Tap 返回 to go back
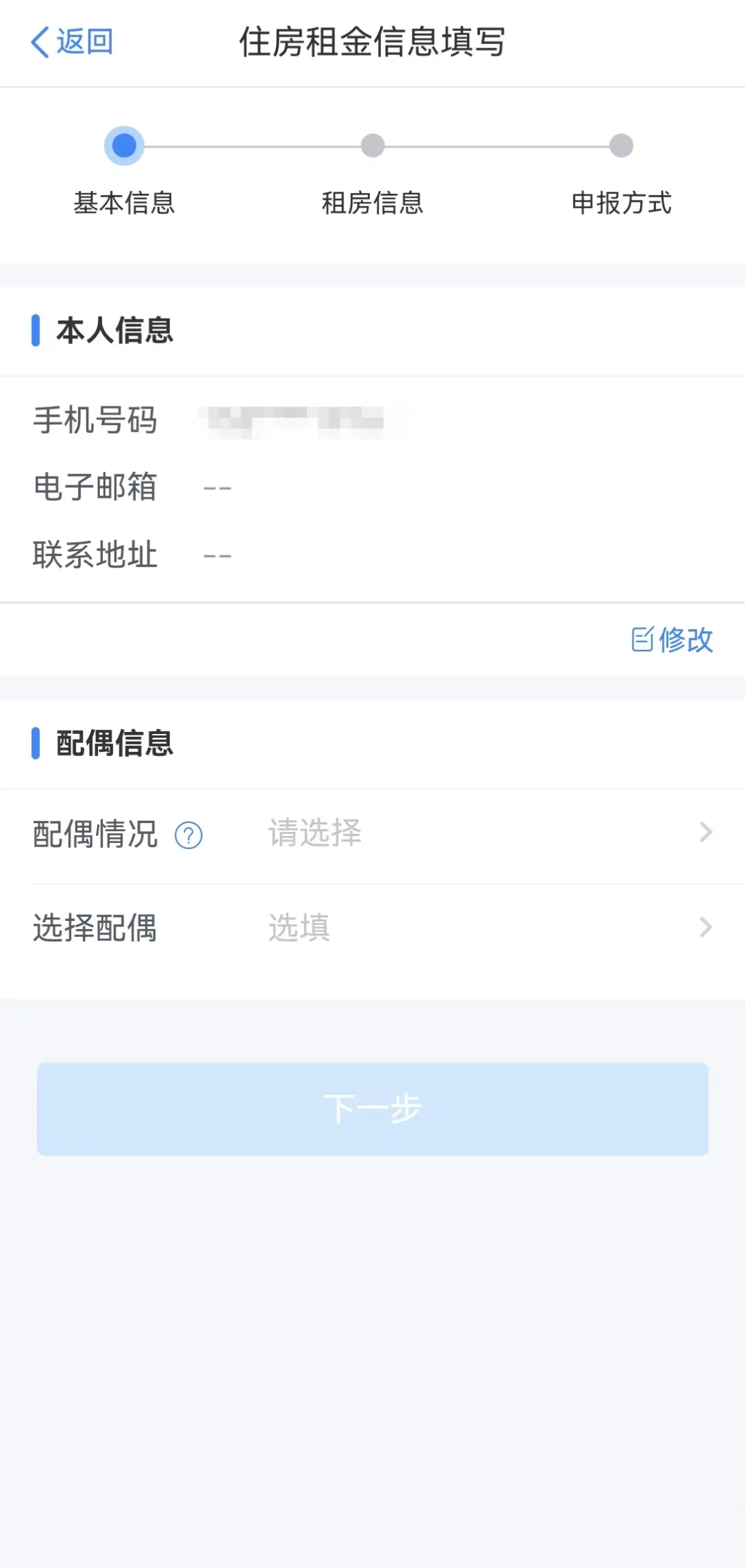 tap(72, 42)
